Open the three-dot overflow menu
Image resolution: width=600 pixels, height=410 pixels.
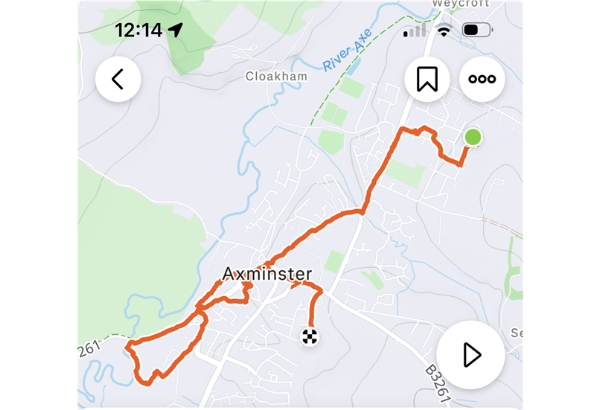coord(482,80)
